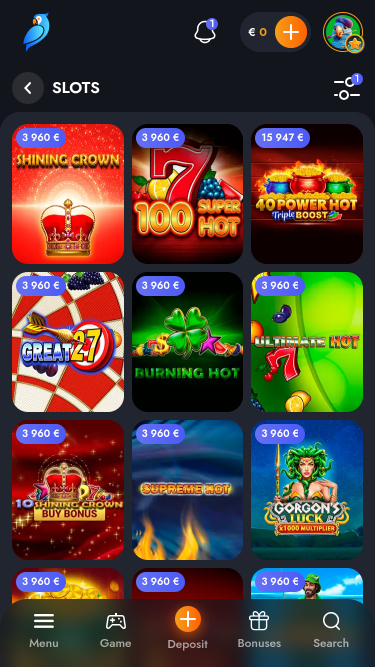Open 40 Power Hot Triple Boost
Viewport: 375px width, 667px height.
point(307,194)
